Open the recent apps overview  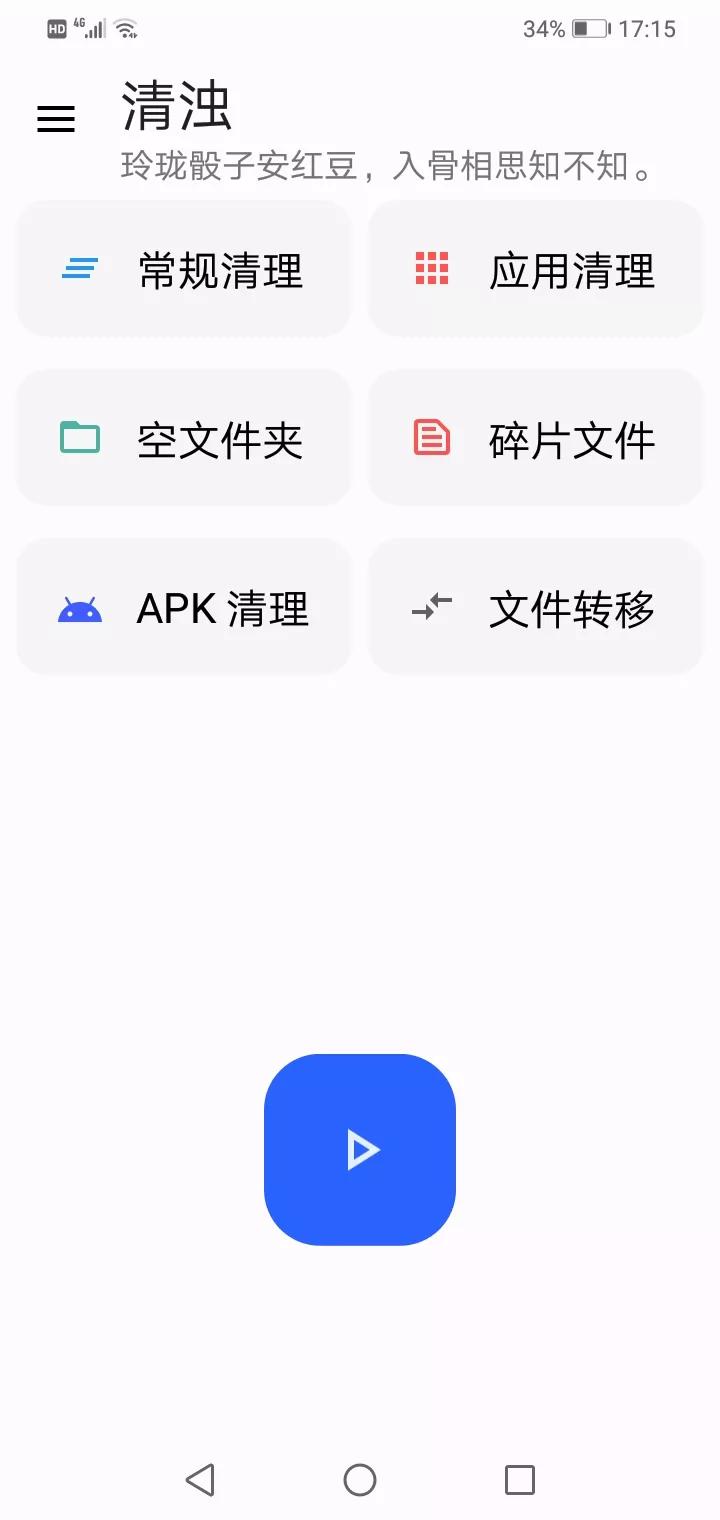[x=520, y=1480]
